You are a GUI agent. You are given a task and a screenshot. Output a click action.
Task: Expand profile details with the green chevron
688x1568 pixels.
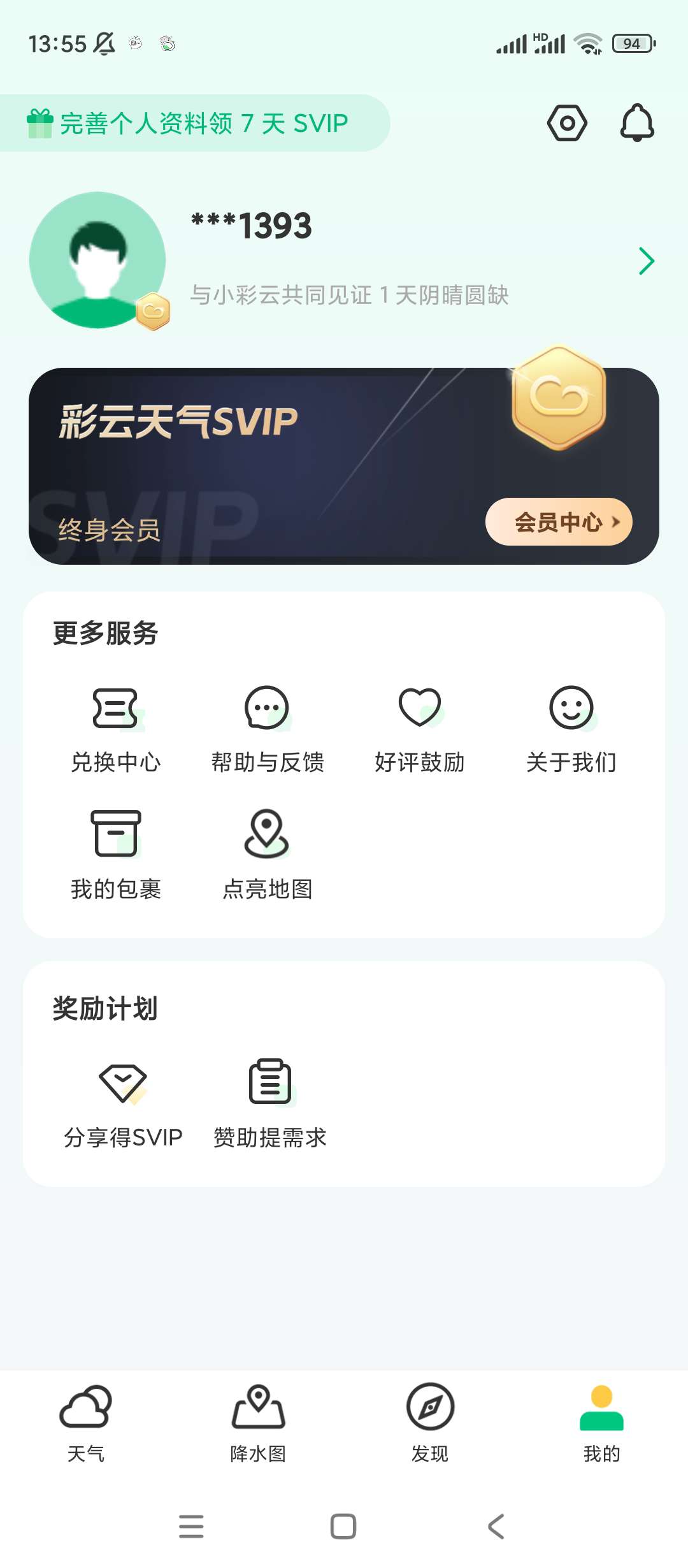pos(647,261)
